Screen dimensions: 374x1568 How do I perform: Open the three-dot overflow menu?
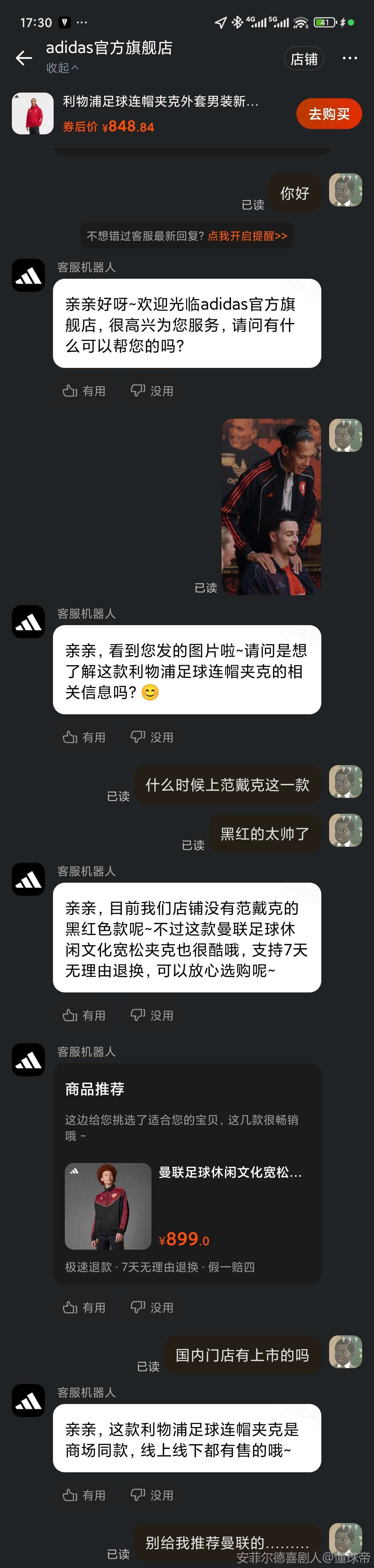350,58
